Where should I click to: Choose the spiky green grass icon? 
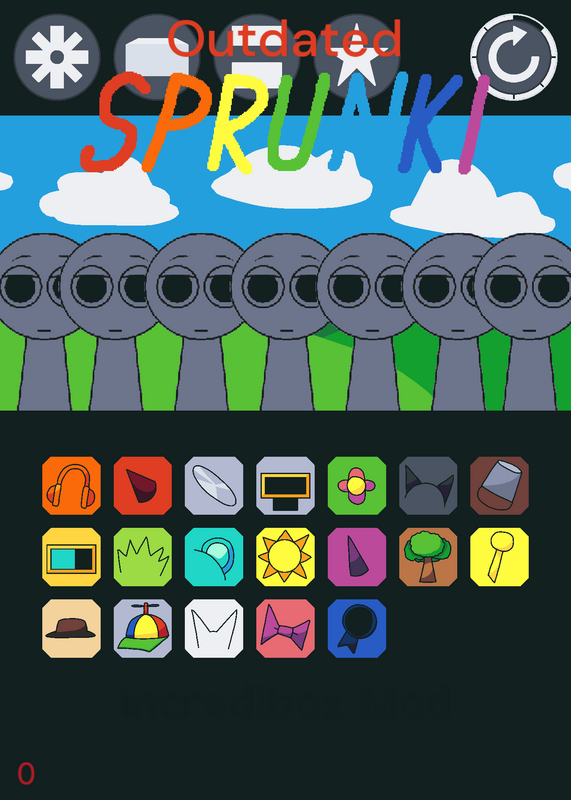[143, 557]
